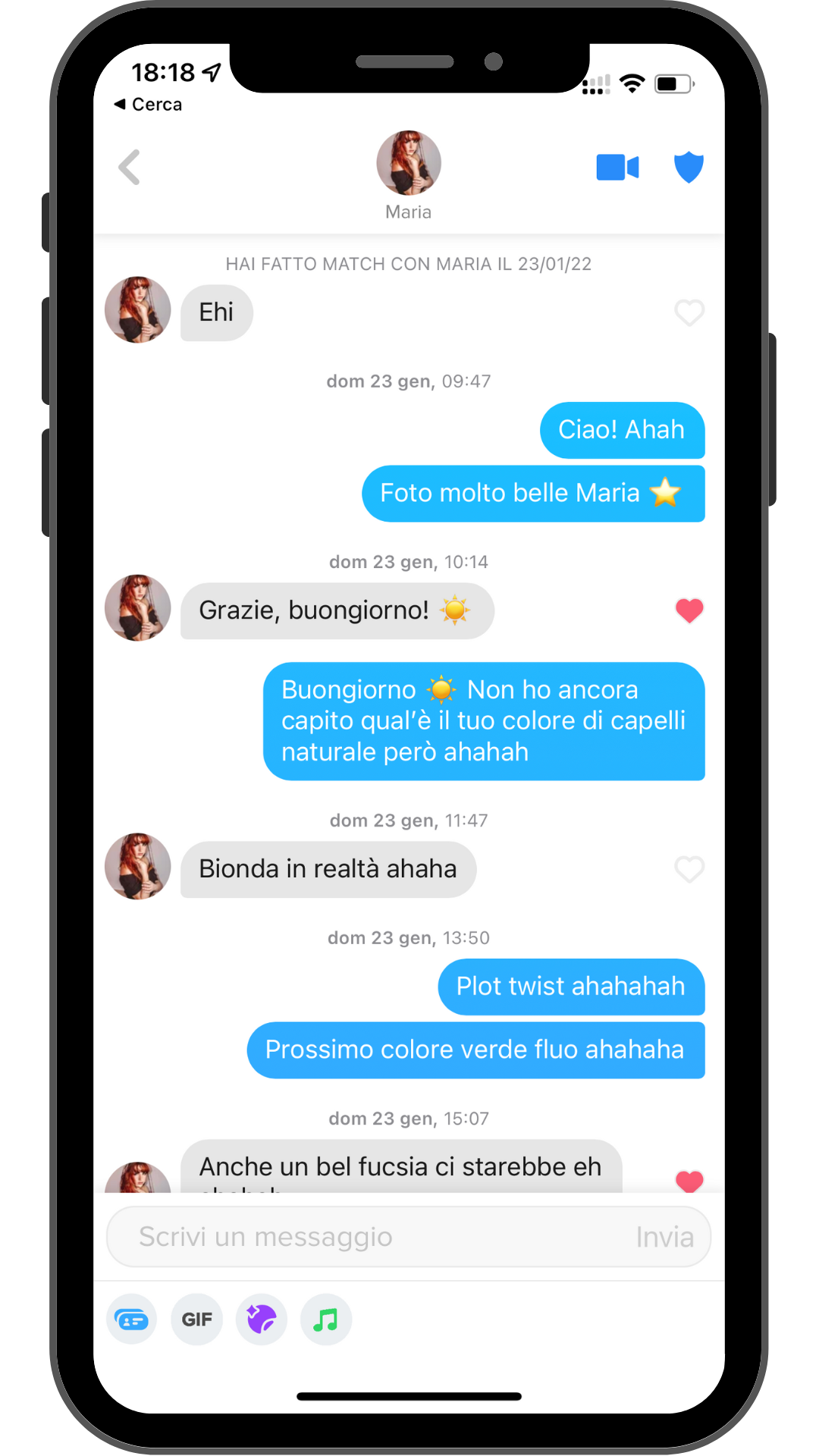Share a song with the music icon
This screenshot has height=1456, width=819.
(326, 1320)
